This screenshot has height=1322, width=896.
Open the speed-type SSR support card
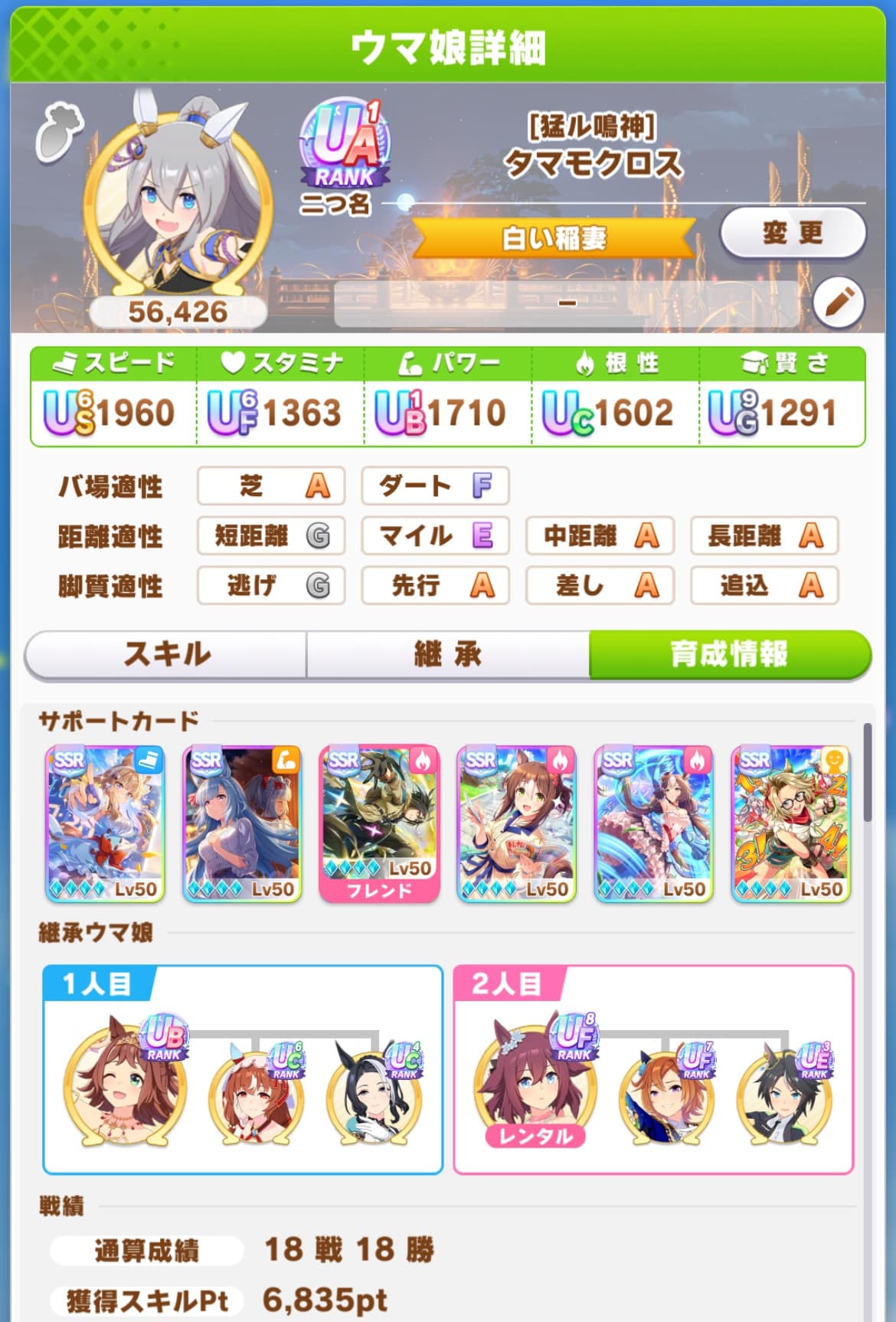point(106,823)
